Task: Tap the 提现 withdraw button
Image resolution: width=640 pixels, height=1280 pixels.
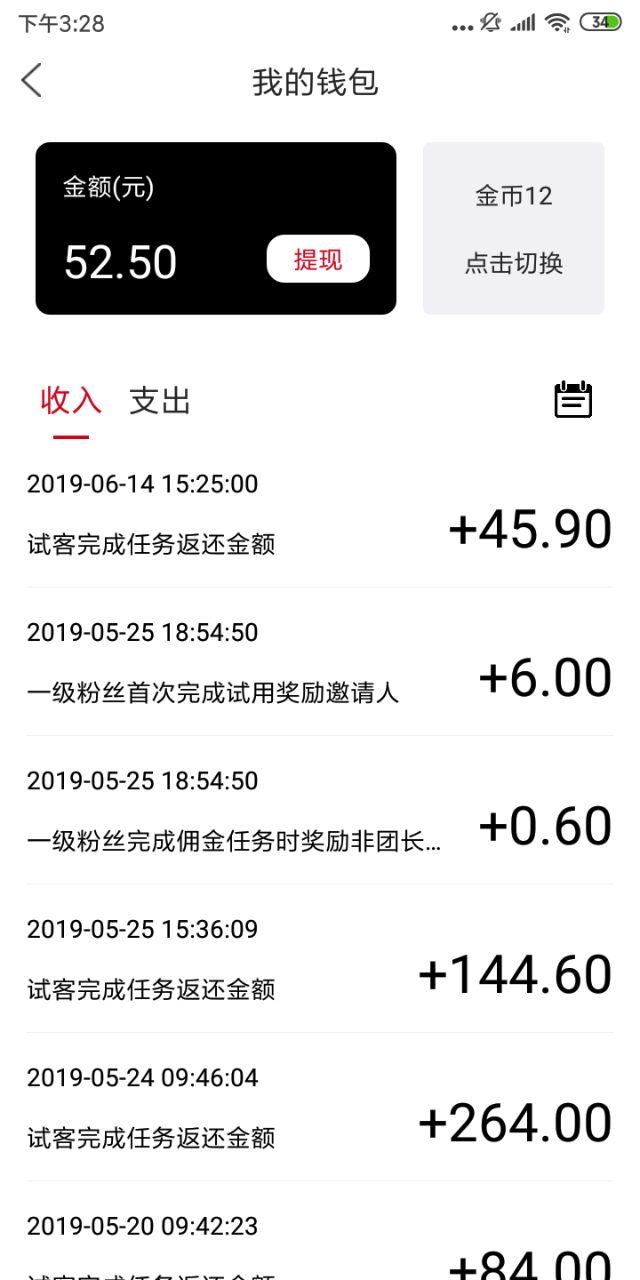Action: point(318,260)
